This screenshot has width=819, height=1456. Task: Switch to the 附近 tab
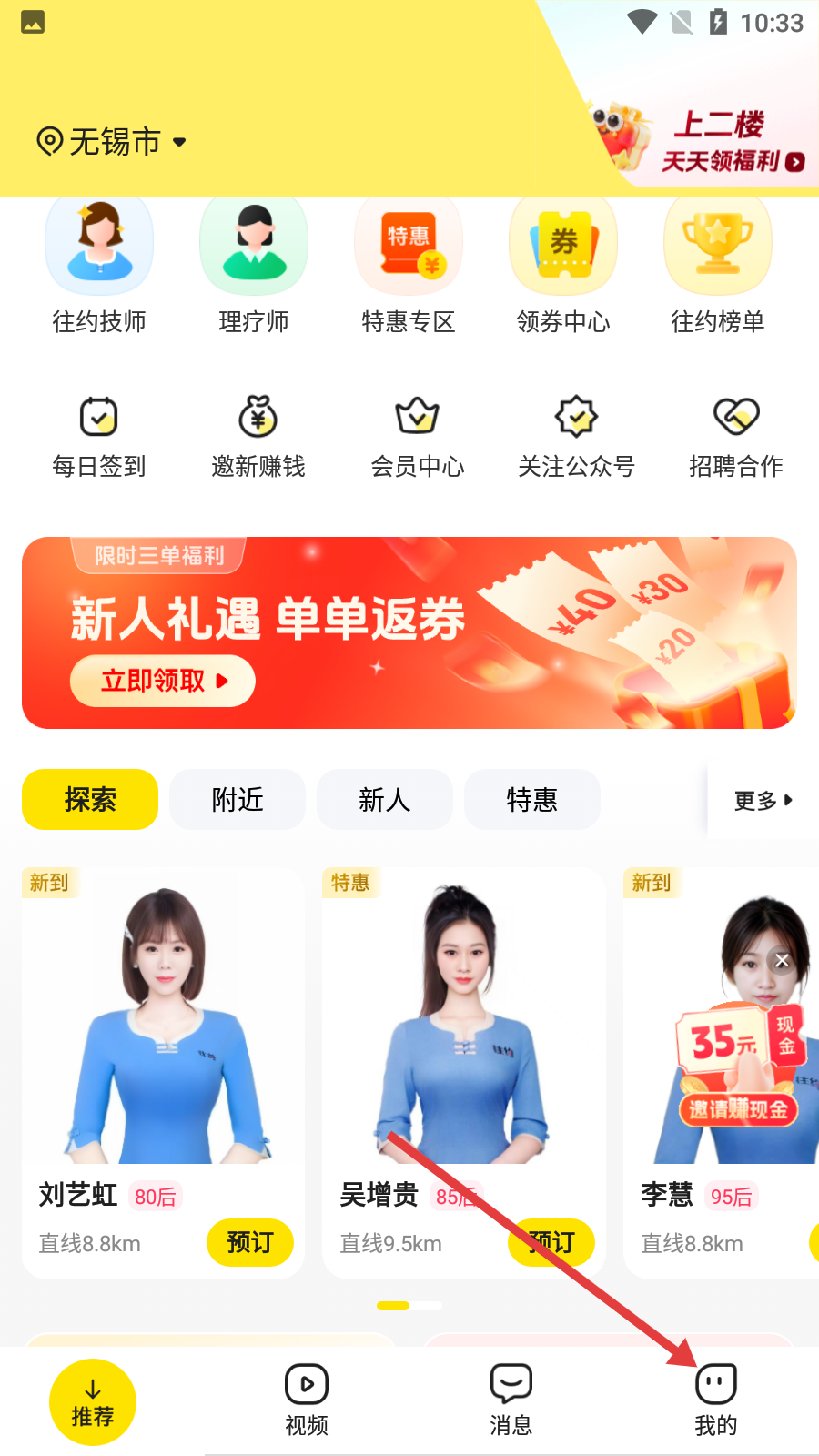[x=238, y=800]
